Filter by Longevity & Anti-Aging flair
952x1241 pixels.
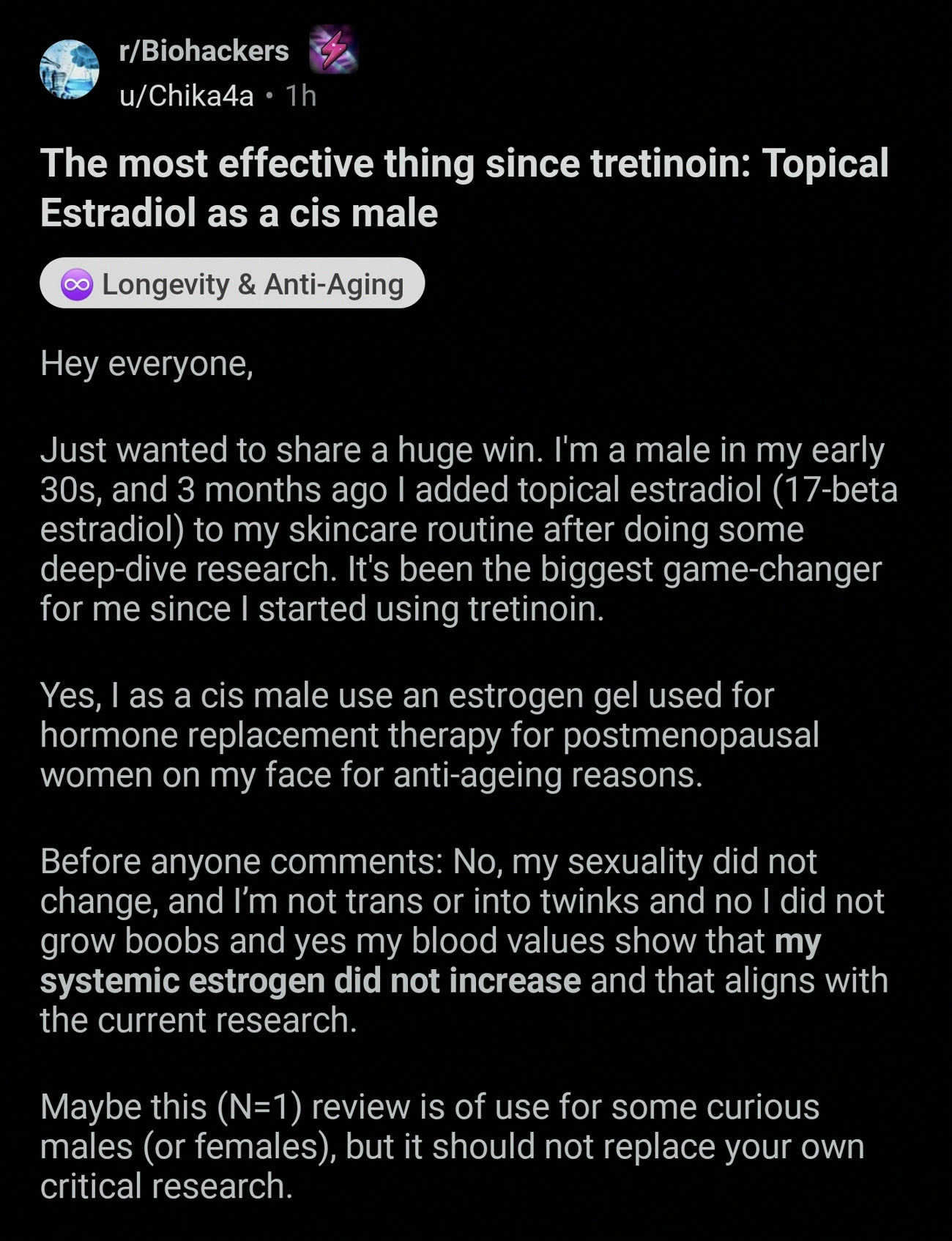click(232, 284)
